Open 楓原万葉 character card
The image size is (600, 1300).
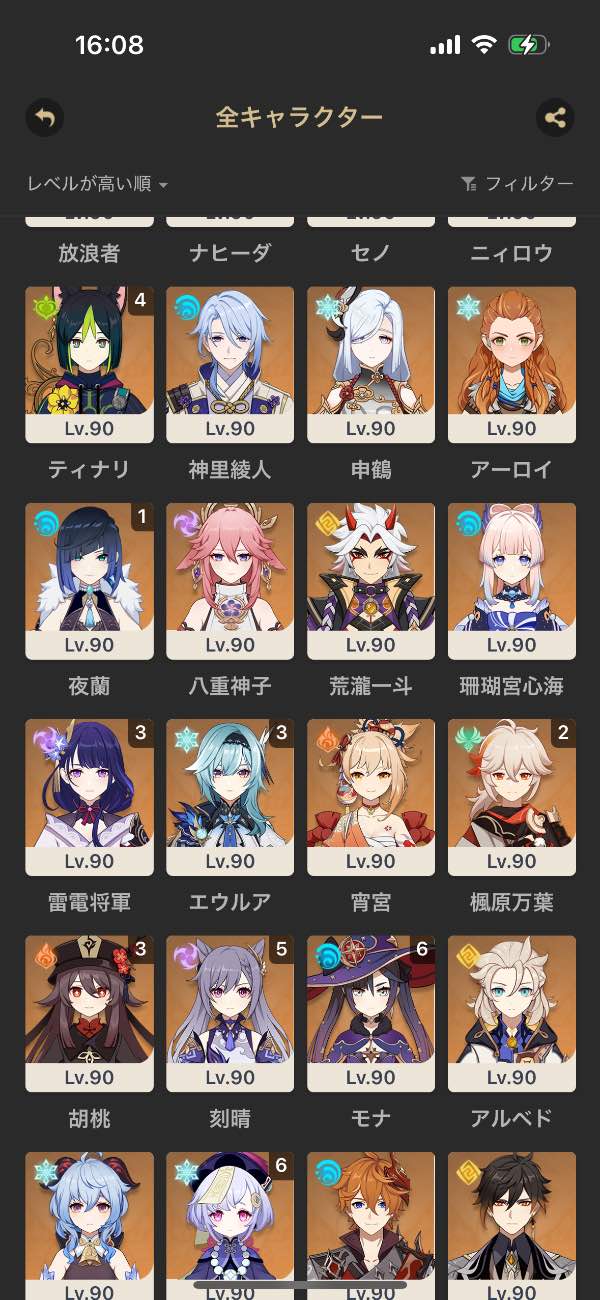tap(512, 796)
